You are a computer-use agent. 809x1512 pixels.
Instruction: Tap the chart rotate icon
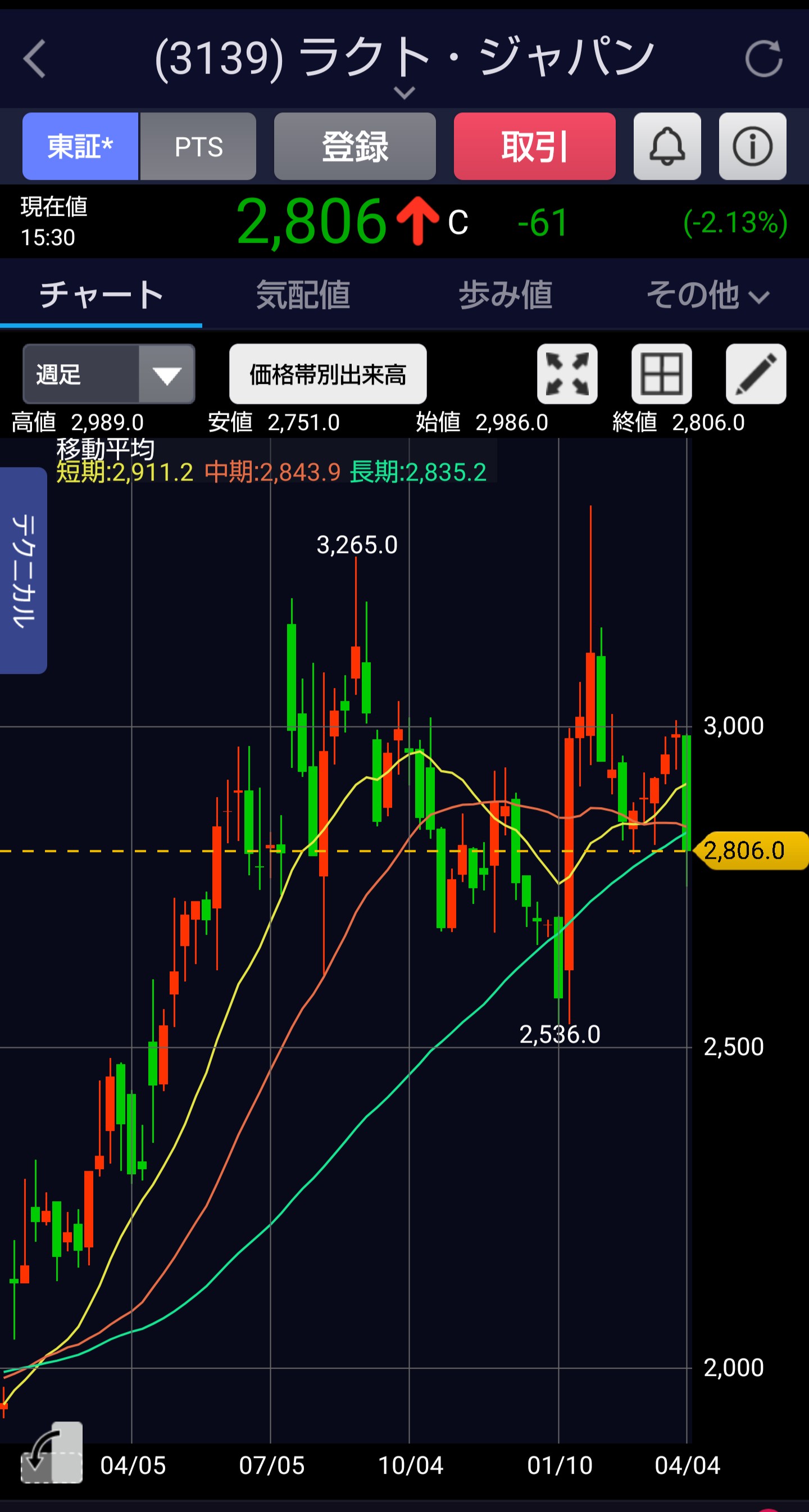pyautogui.click(x=52, y=1454)
